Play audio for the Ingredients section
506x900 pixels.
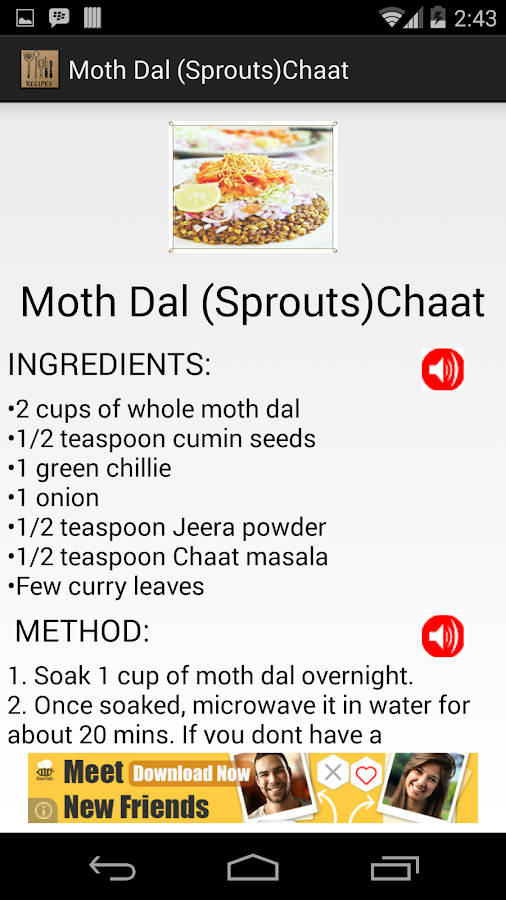(442, 369)
